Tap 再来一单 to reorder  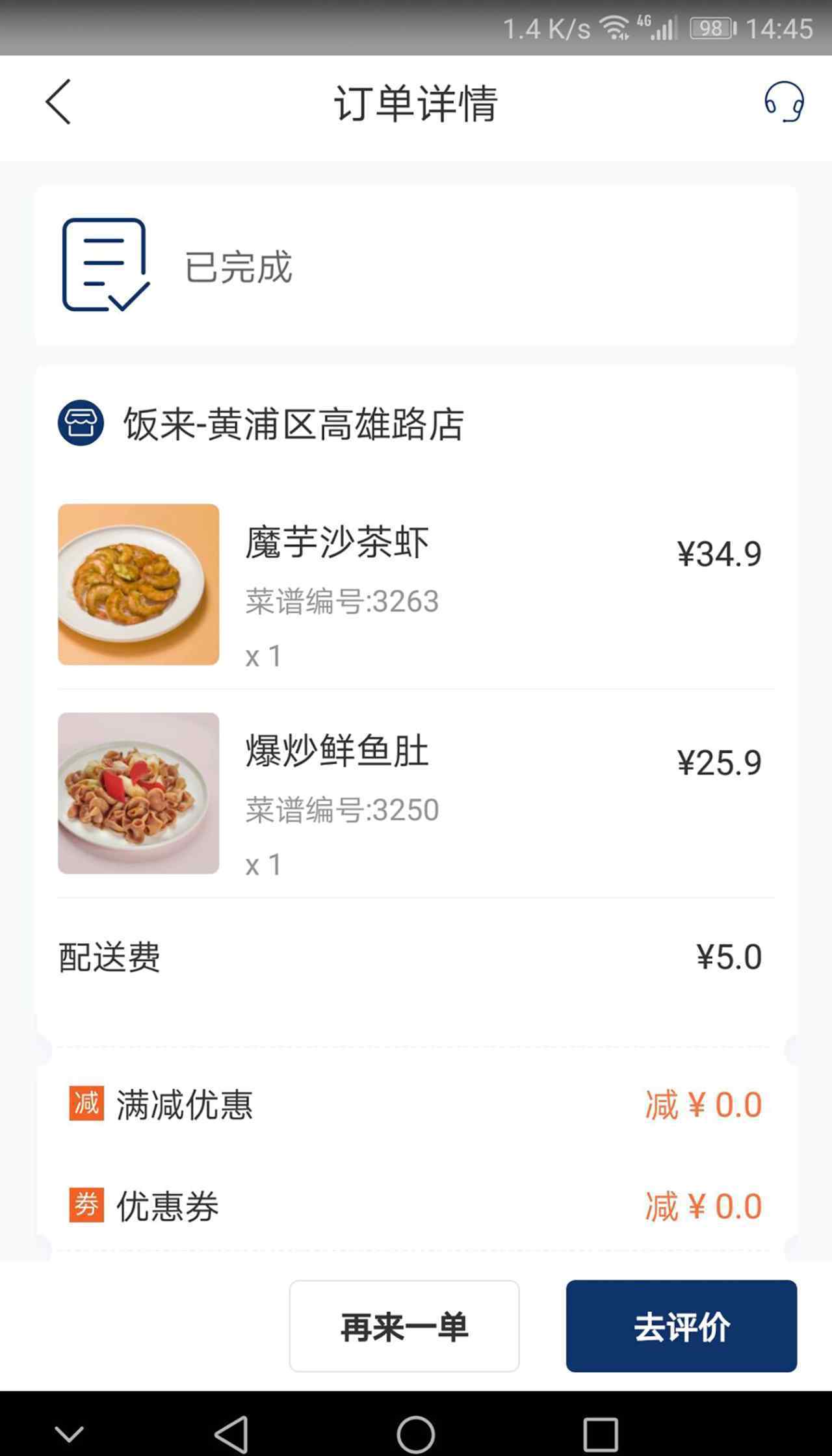coord(404,1326)
